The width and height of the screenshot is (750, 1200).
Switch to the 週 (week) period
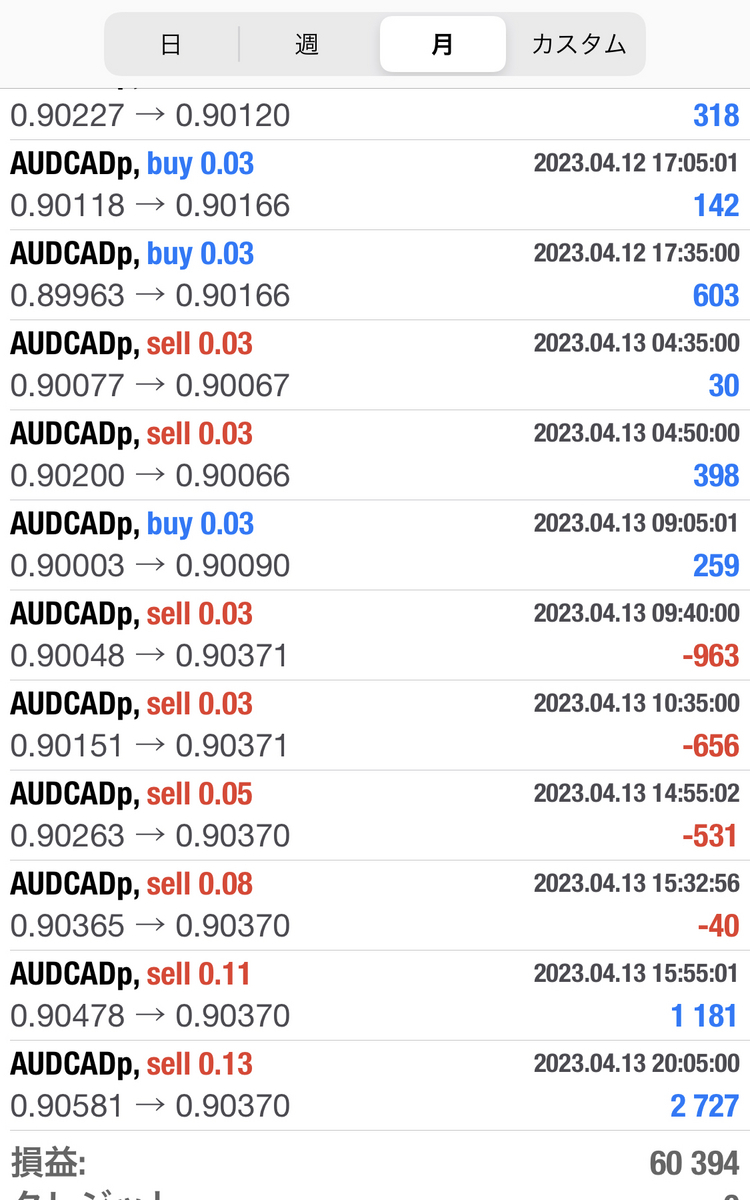(306, 44)
